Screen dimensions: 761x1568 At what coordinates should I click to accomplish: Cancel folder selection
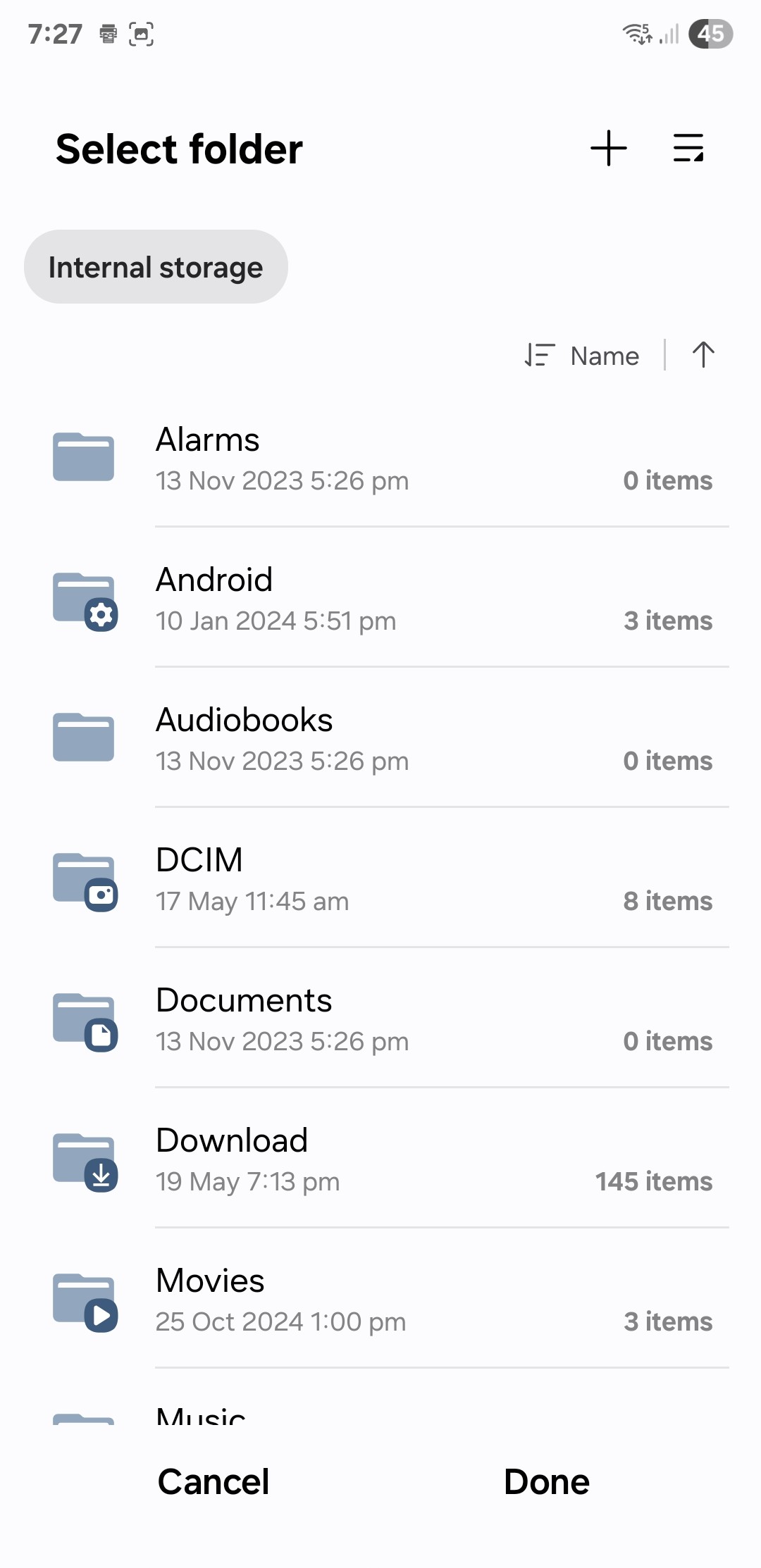pyautogui.click(x=214, y=1481)
